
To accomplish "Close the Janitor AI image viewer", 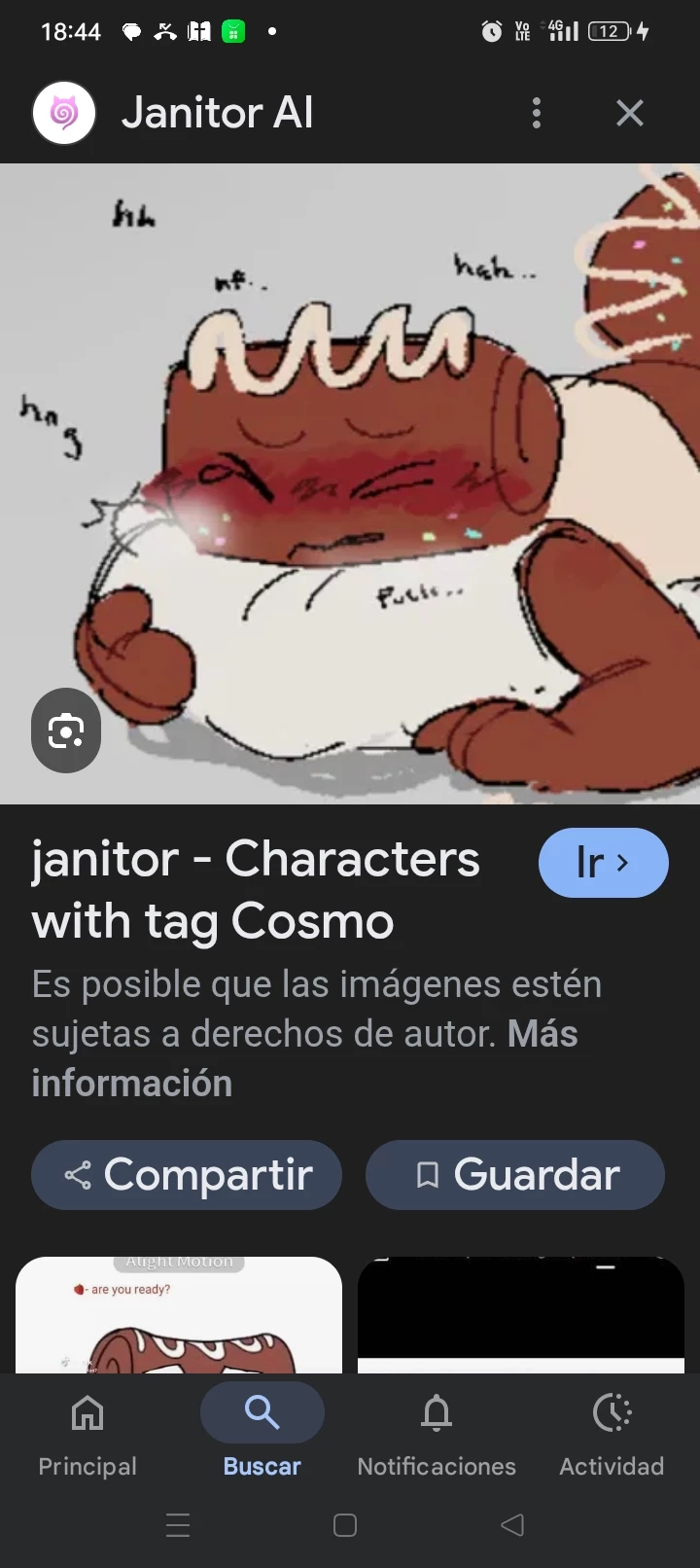I will click(x=630, y=114).
